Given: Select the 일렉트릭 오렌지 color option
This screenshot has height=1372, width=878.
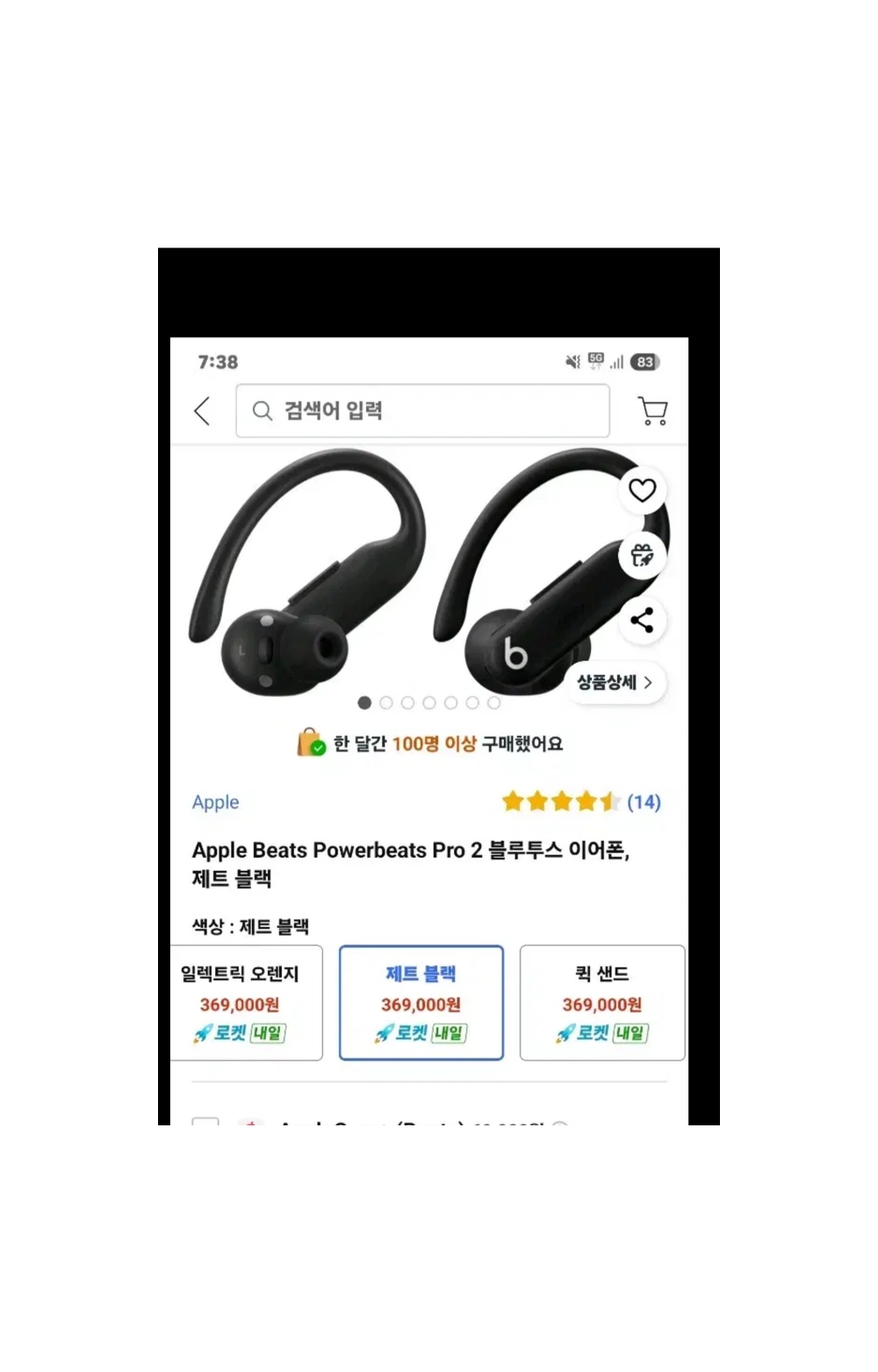Looking at the screenshot, I should pyautogui.click(x=241, y=1002).
